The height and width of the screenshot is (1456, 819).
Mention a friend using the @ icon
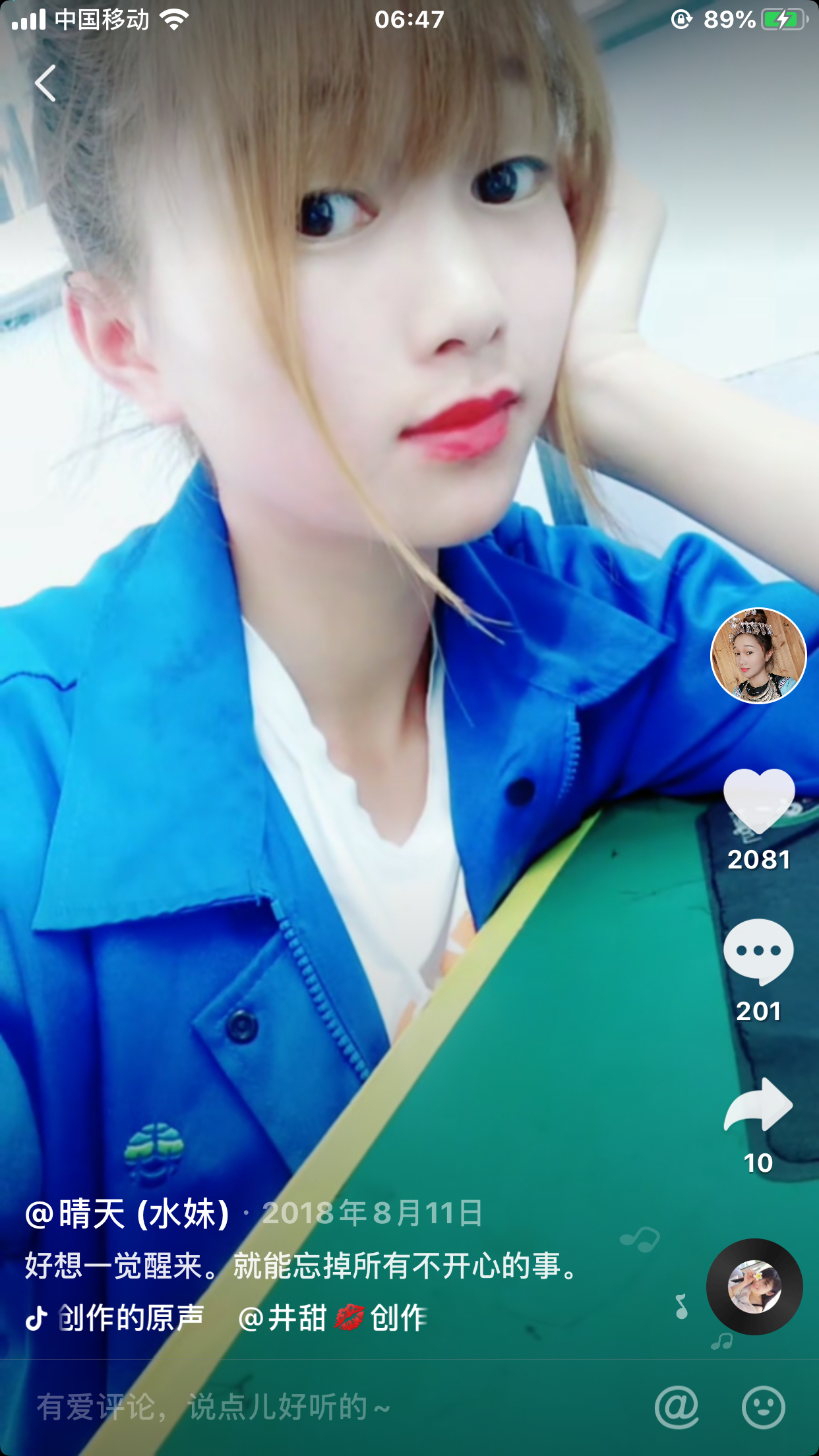677,1407
